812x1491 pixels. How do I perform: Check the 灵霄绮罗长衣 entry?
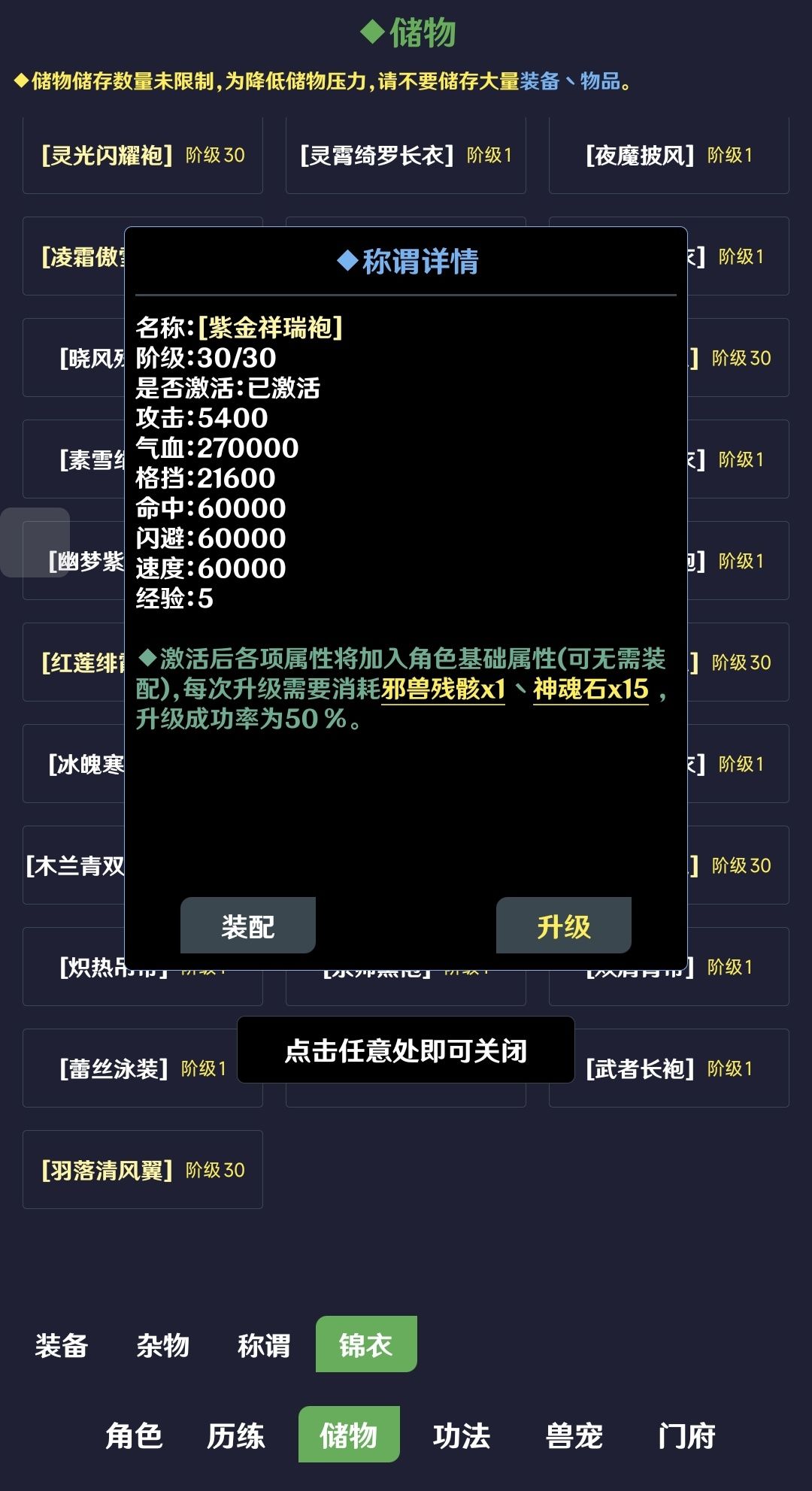click(x=406, y=154)
